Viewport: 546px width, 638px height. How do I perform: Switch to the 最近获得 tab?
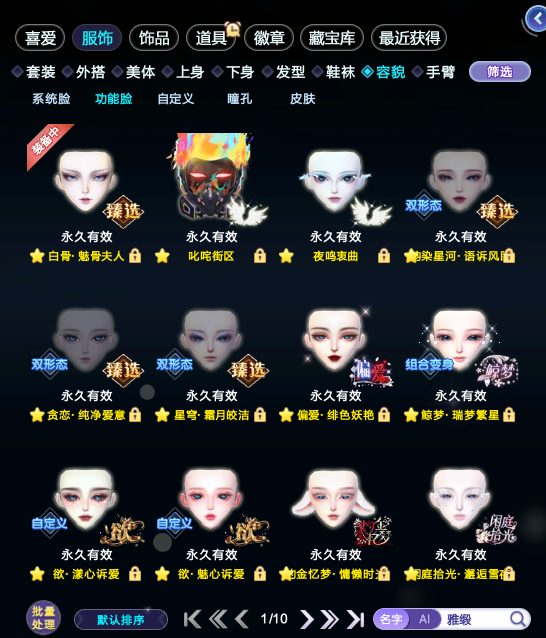409,38
